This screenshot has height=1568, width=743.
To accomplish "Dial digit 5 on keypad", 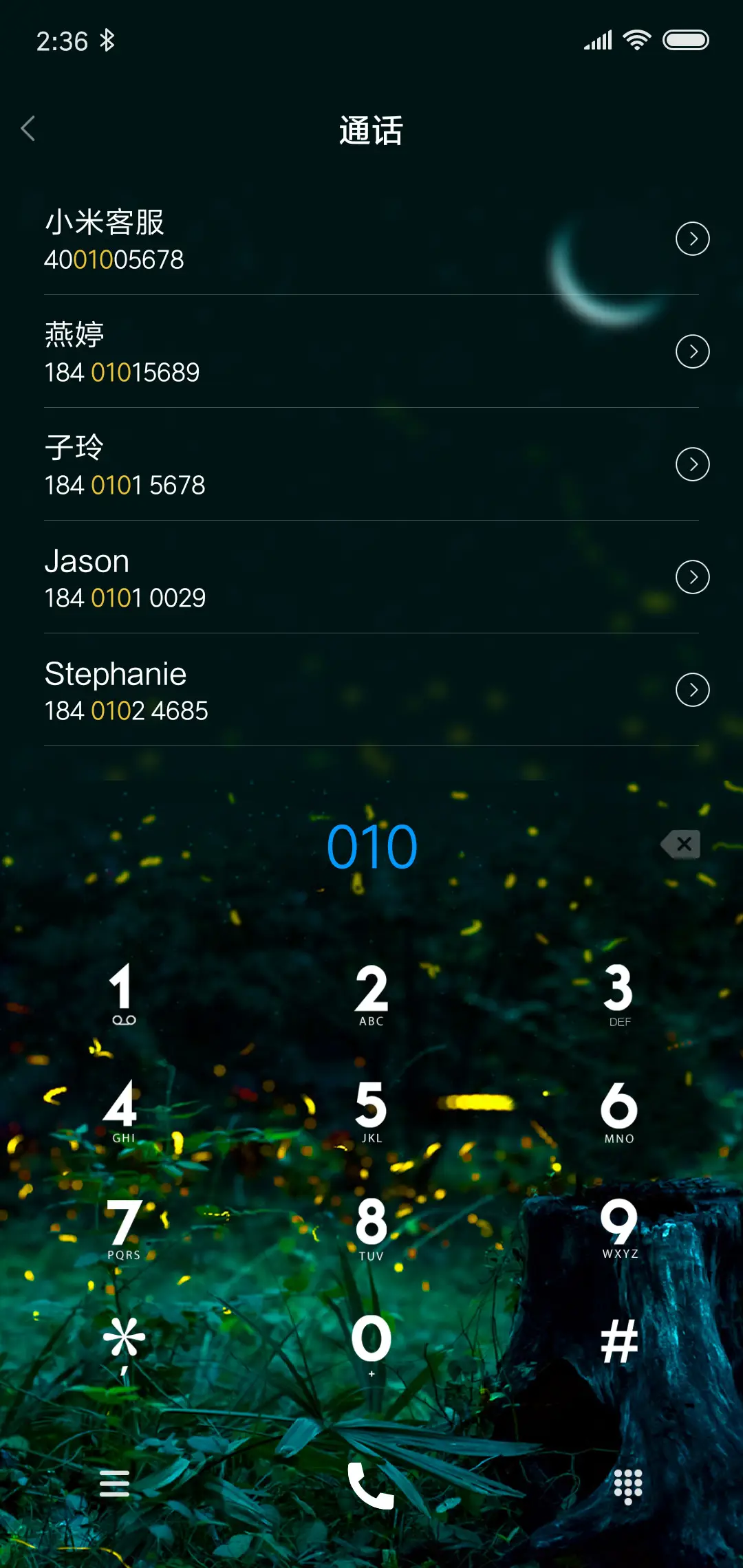I will pos(371,1110).
